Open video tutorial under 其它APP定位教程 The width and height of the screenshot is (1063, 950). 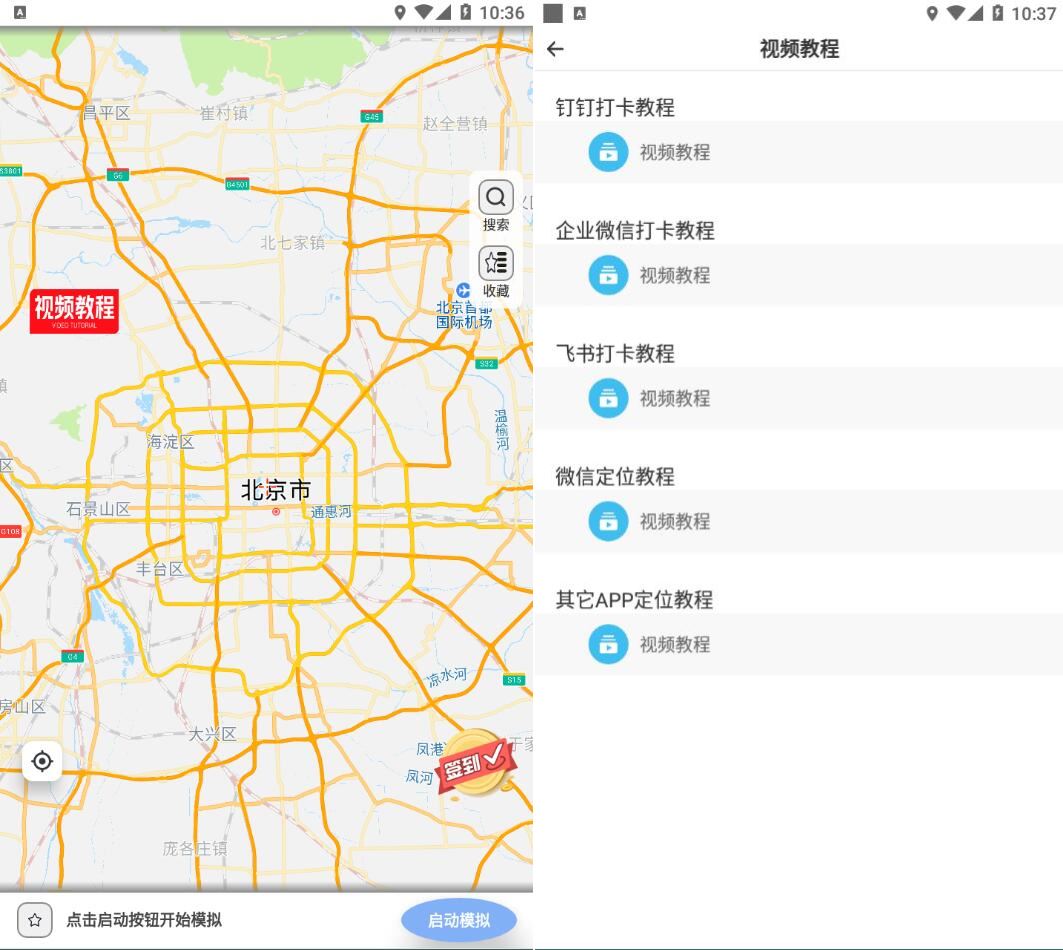pyautogui.click(x=650, y=644)
